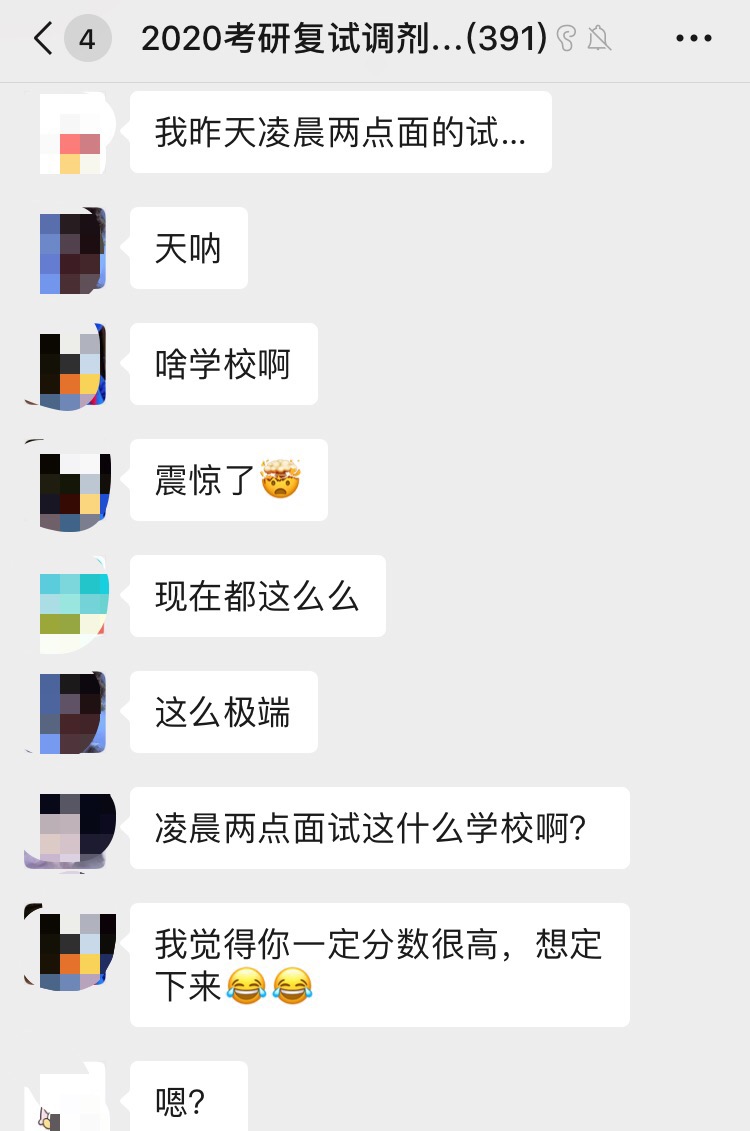Open avatar next to 凌晨两点面试这什么学校啊 message
Image resolution: width=750 pixels, height=1131 pixels.
(x=74, y=830)
